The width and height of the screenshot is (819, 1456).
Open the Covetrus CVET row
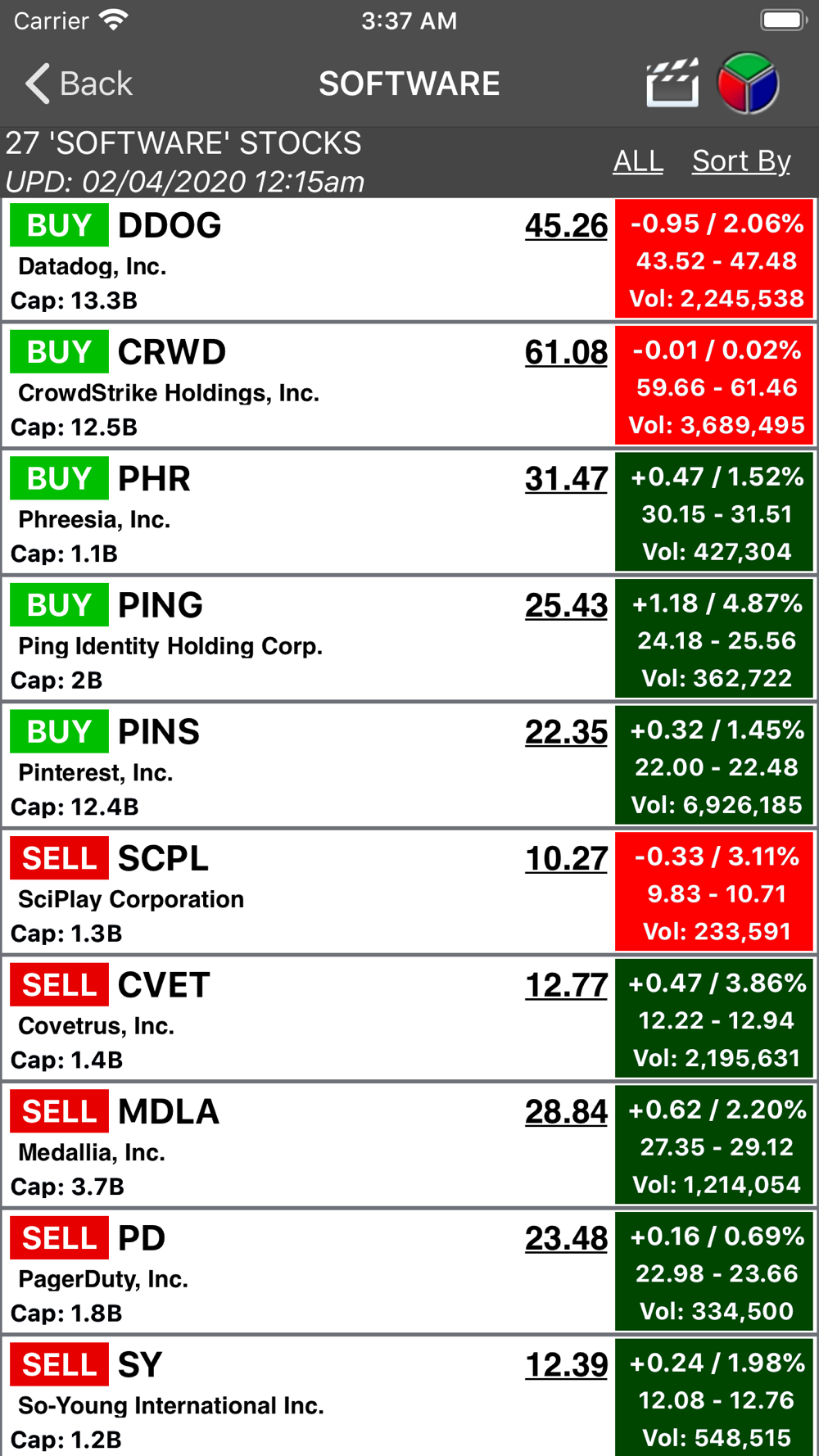point(409,1019)
